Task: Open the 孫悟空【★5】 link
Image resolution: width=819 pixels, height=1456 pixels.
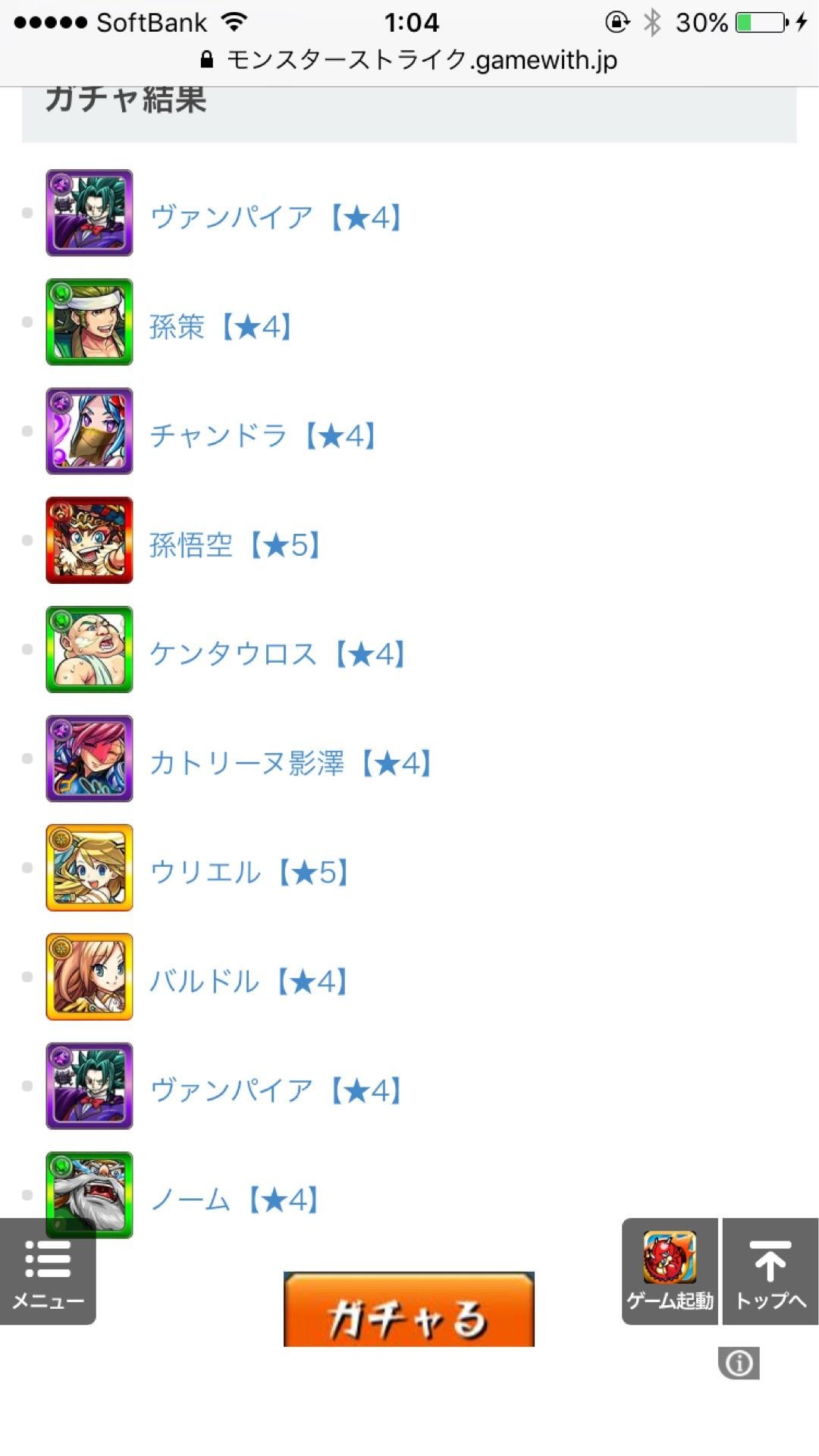Action: pyautogui.click(x=234, y=545)
